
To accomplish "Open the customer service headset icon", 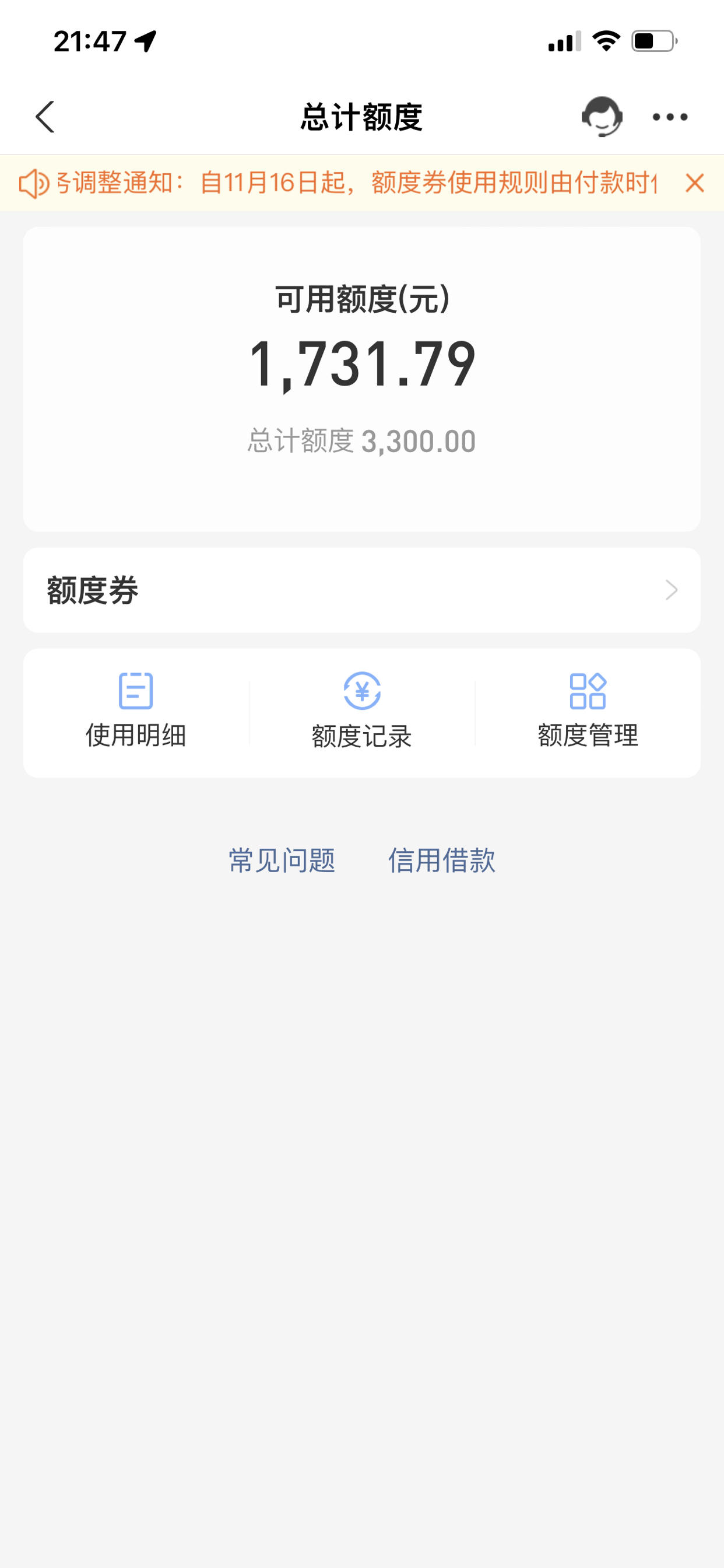I will (x=602, y=116).
